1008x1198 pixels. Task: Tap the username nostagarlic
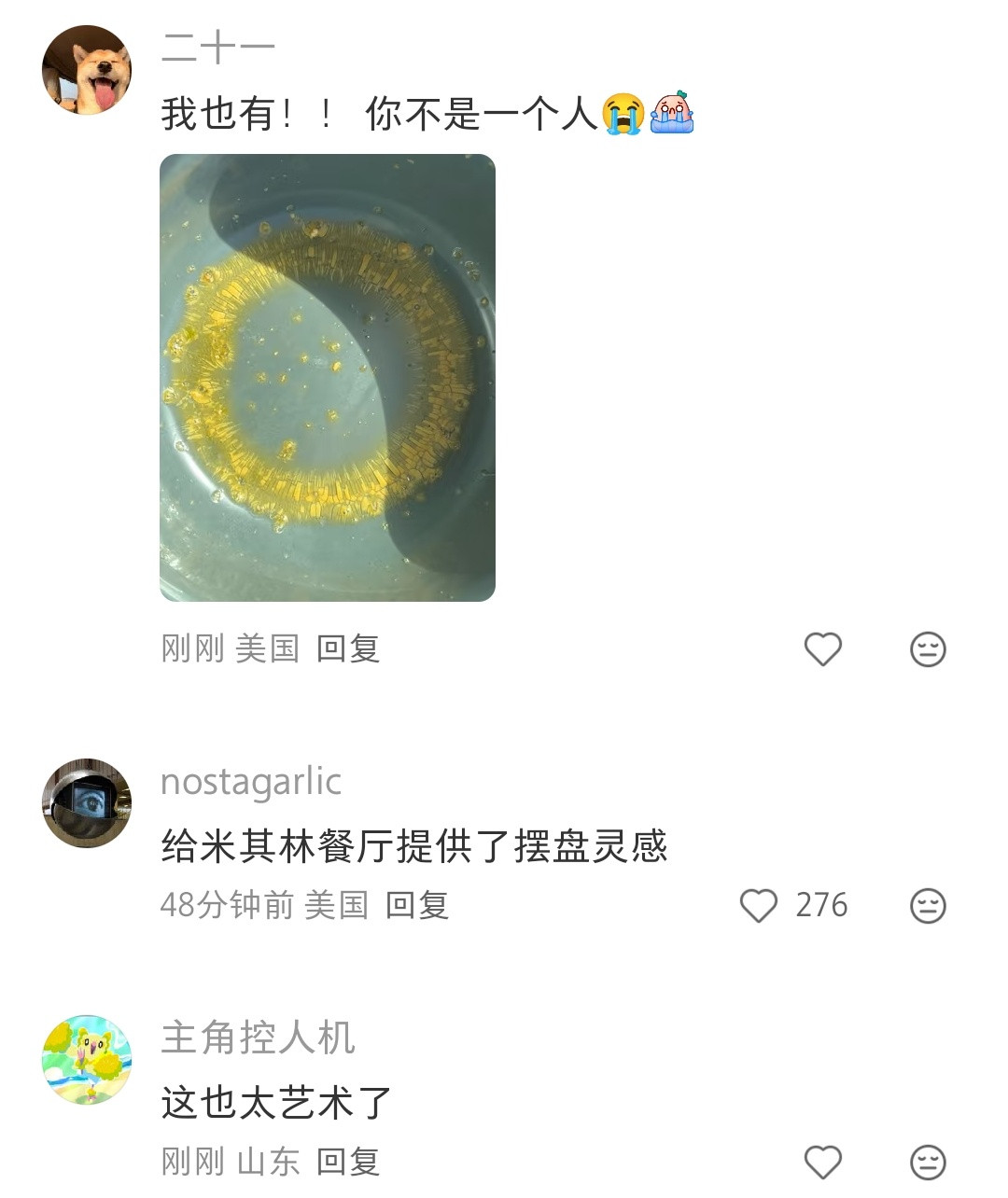point(250,783)
